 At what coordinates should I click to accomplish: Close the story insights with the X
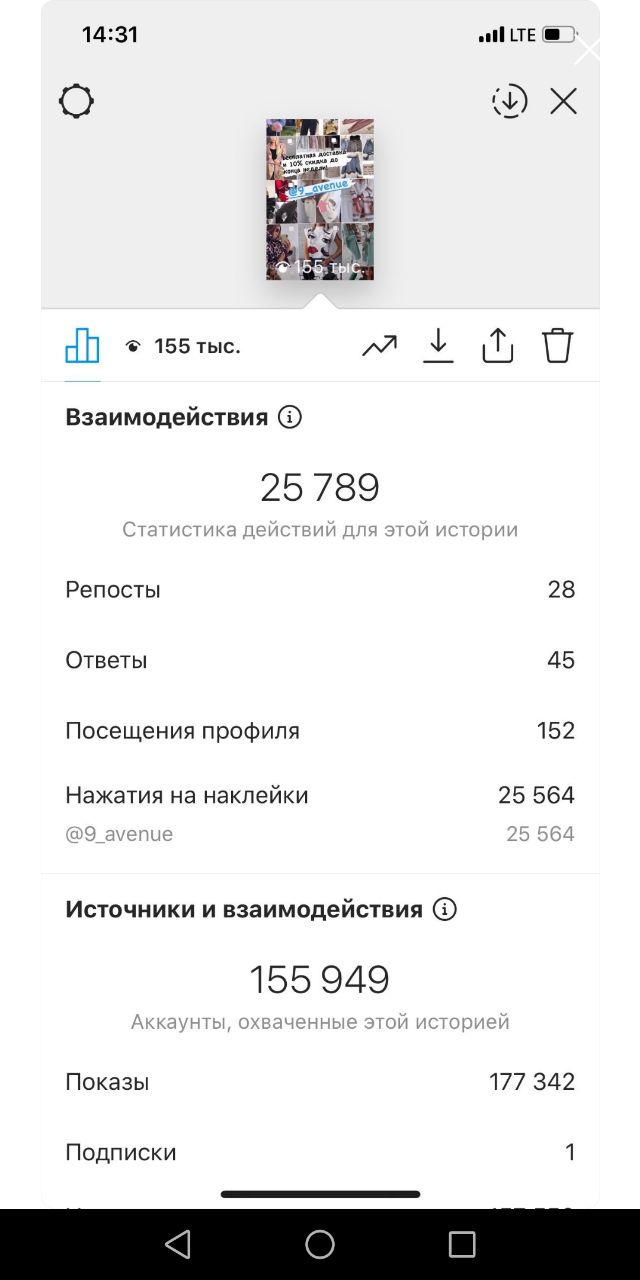click(x=564, y=101)
